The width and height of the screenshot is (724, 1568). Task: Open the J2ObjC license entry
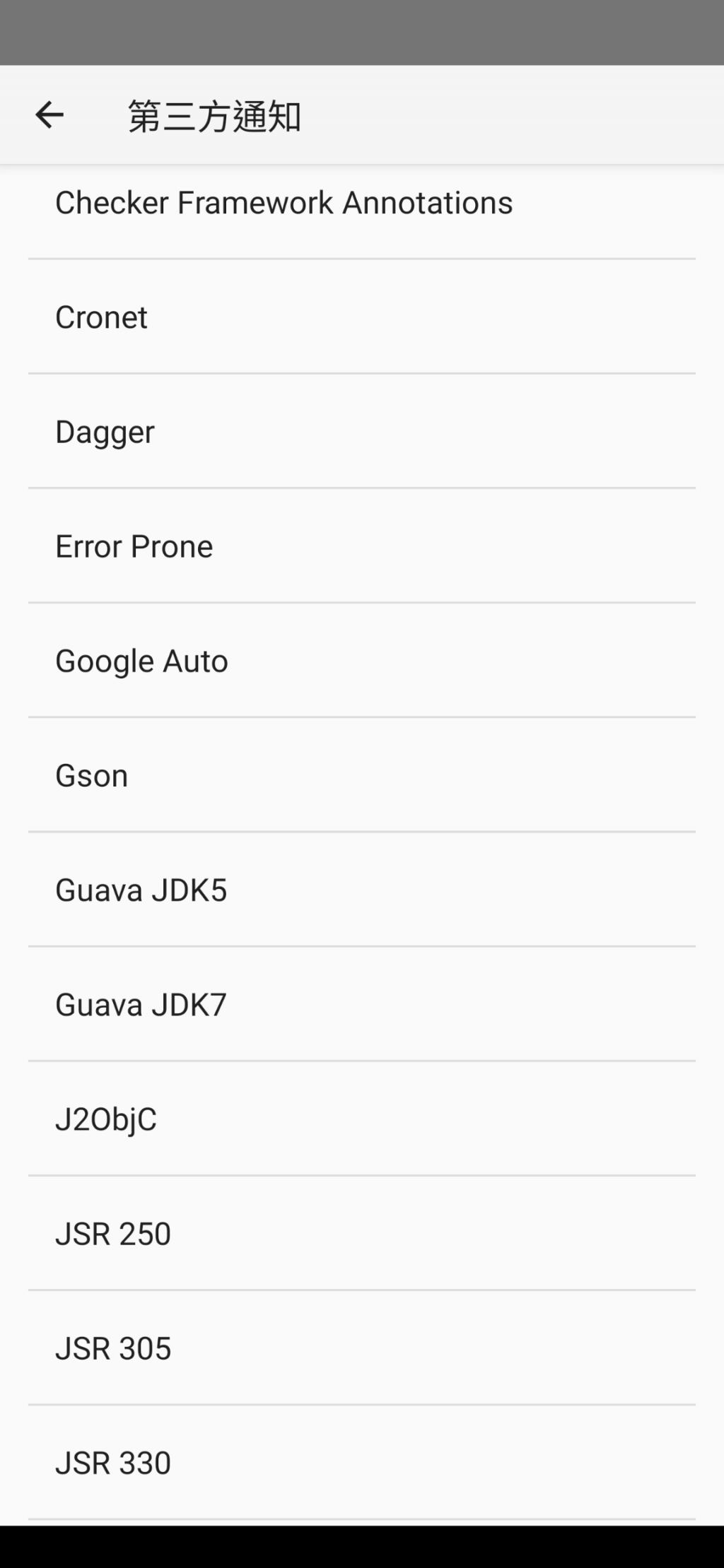coord(106,1119)
